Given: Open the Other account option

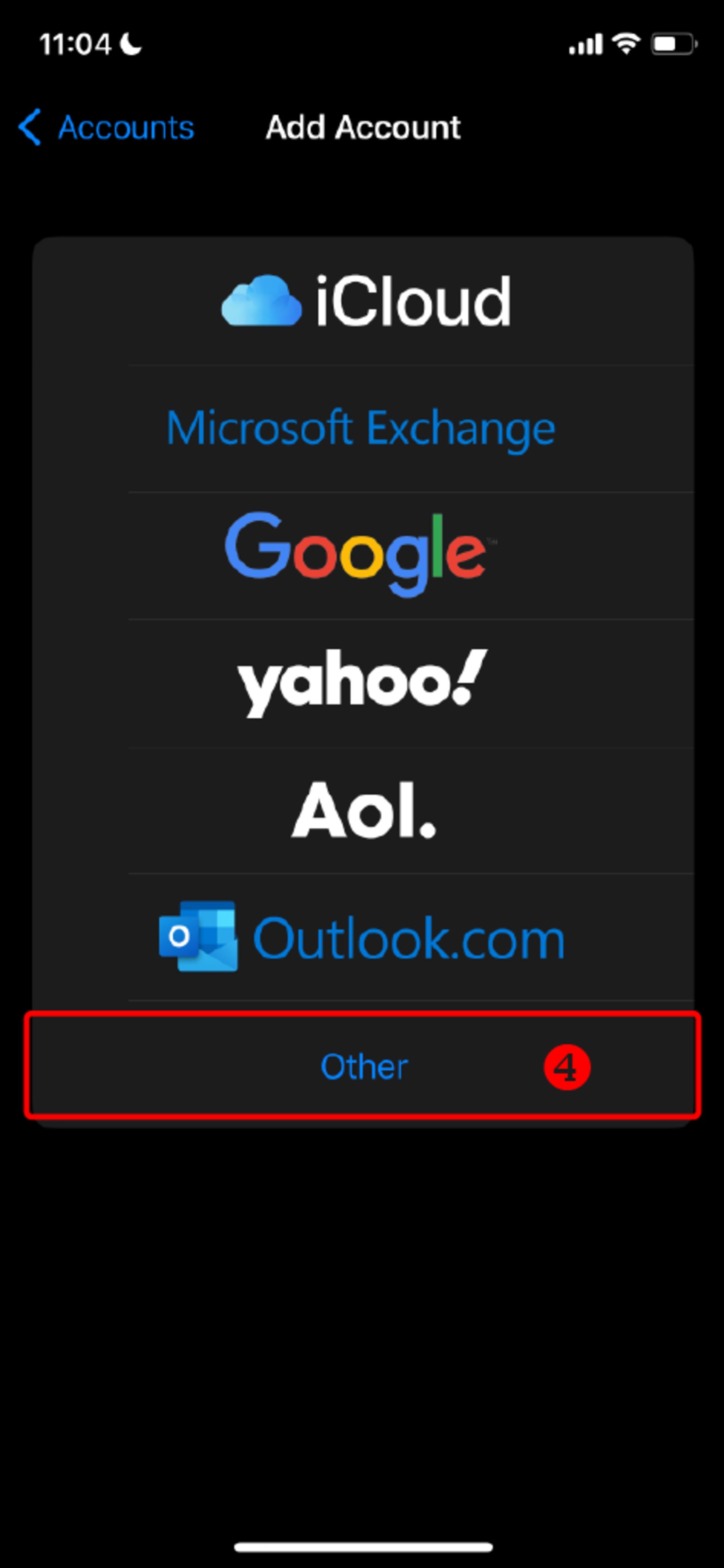Looking at the screenshot, I should click(363, 1065).
